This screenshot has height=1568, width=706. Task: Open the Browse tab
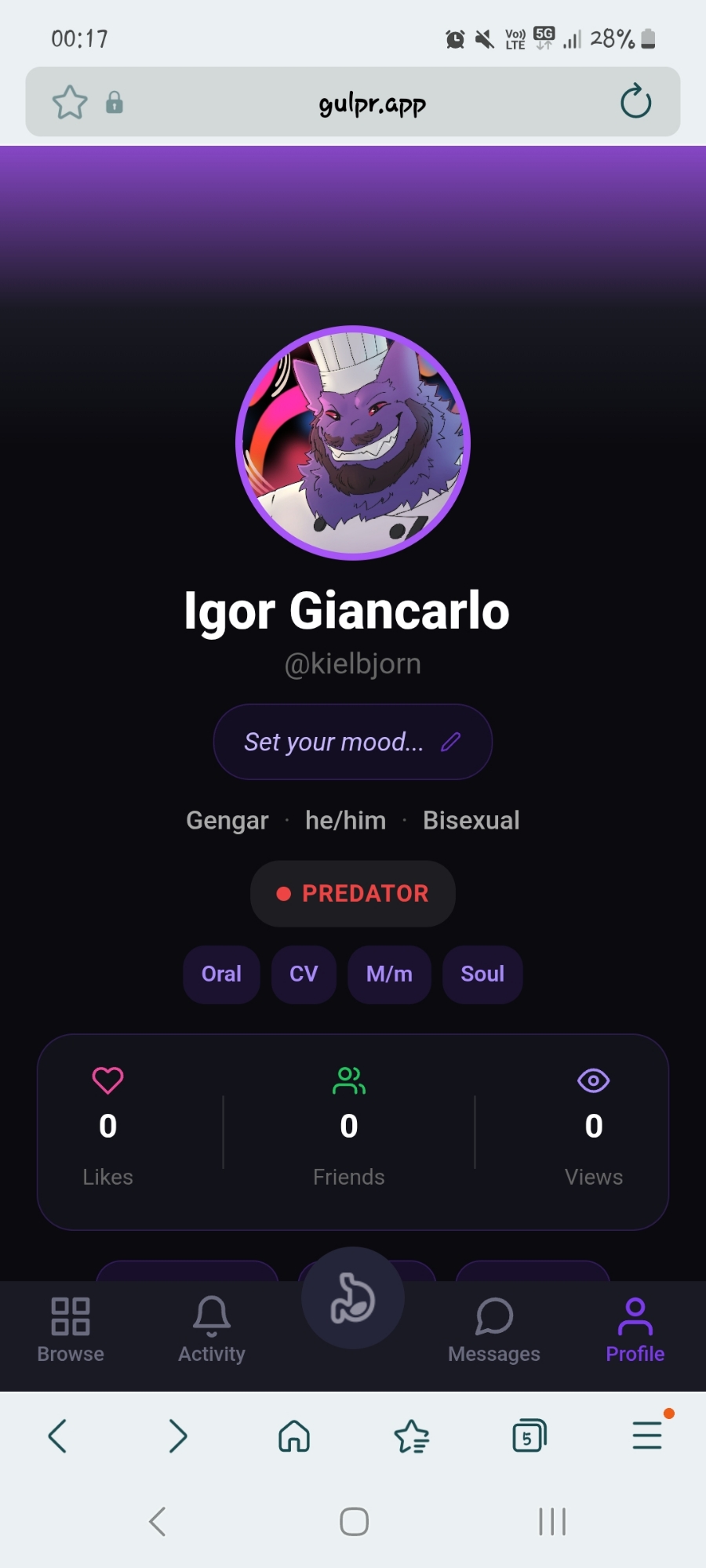71,1329
